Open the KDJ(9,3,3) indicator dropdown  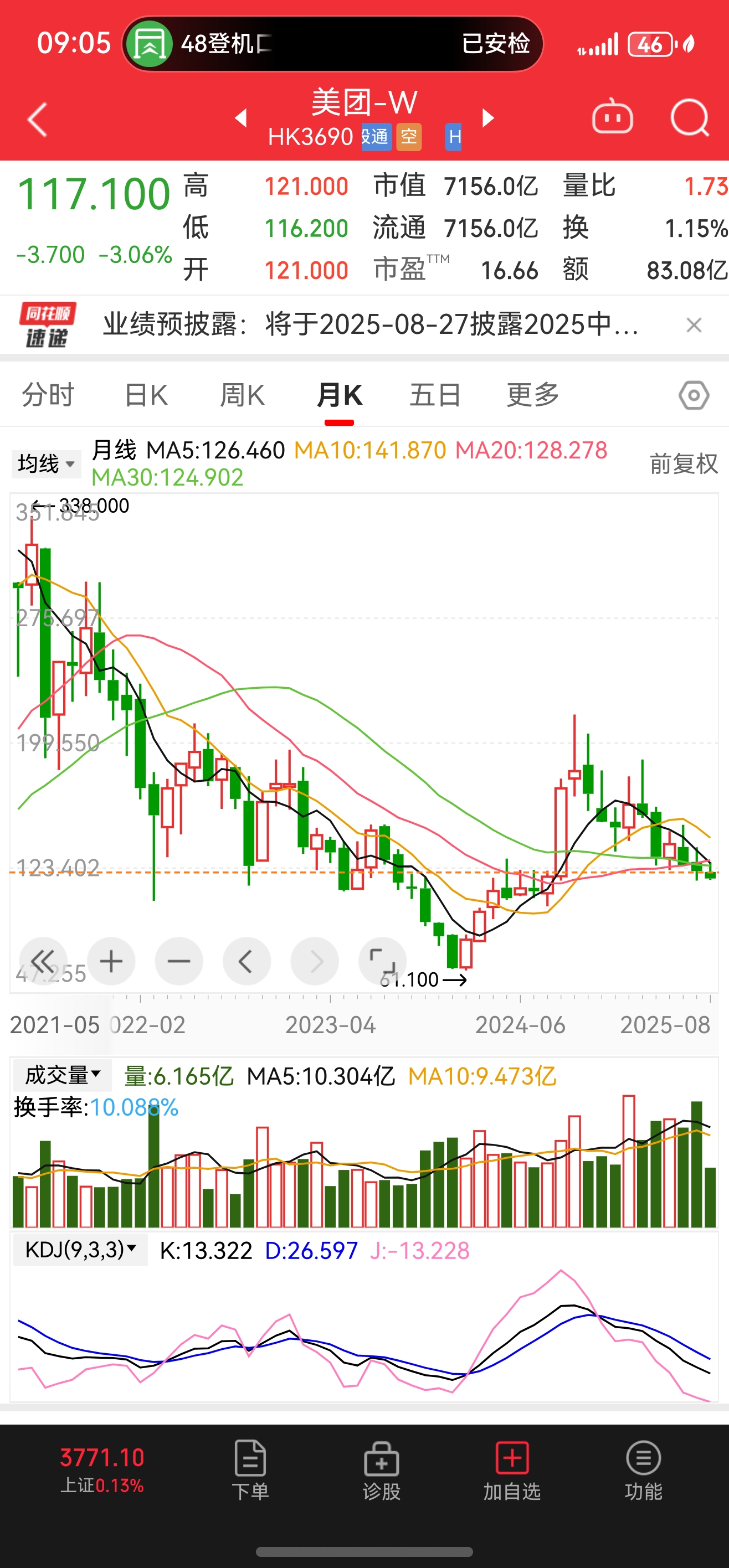point(80,1250)
